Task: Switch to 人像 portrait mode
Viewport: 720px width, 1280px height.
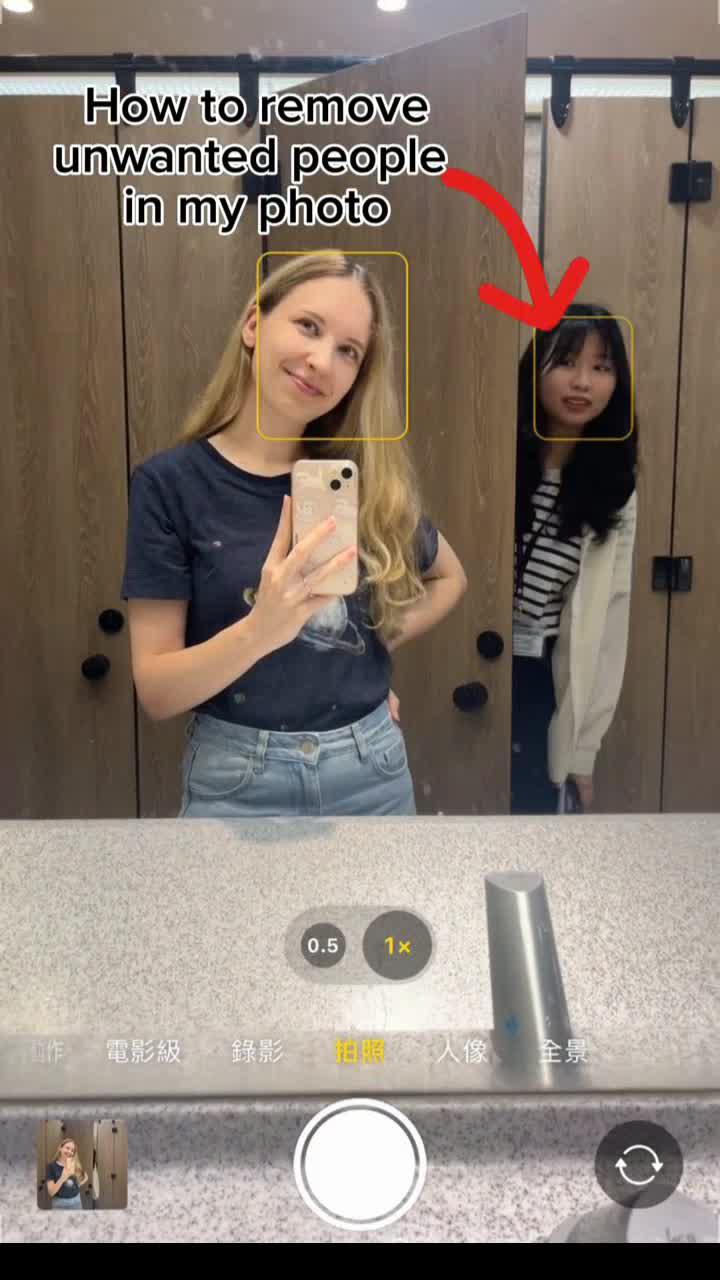Action: point(462,1051)
